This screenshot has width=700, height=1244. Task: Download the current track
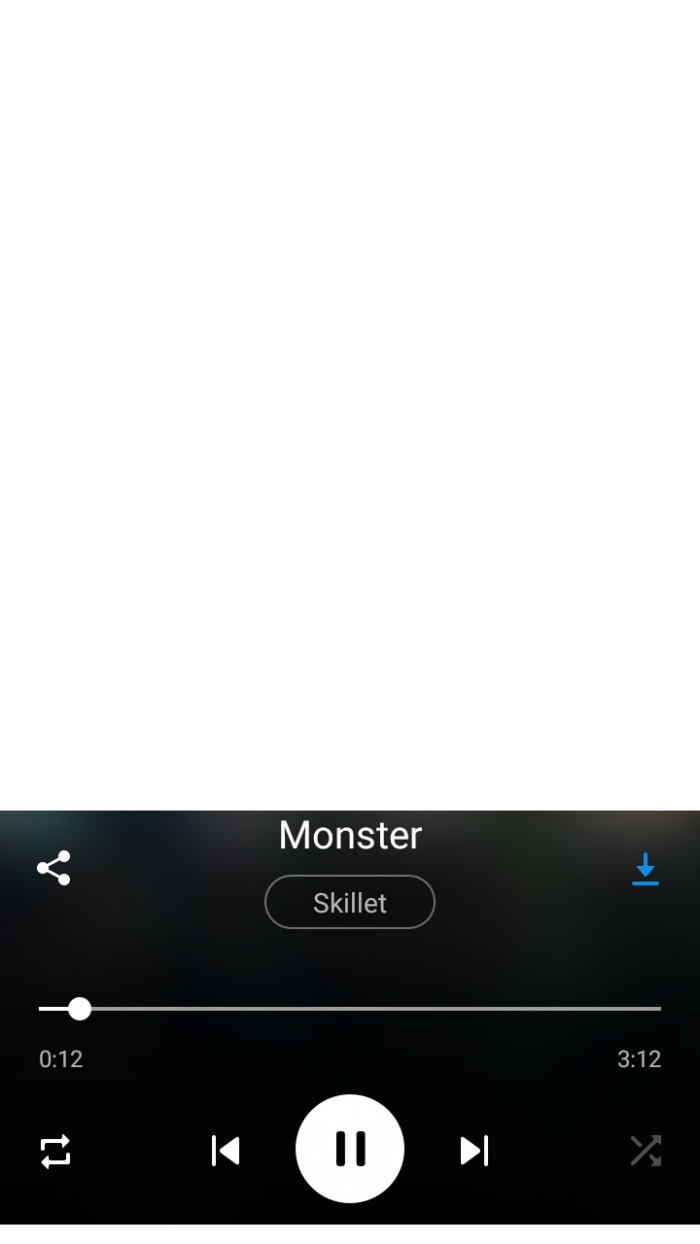(646, 869)
